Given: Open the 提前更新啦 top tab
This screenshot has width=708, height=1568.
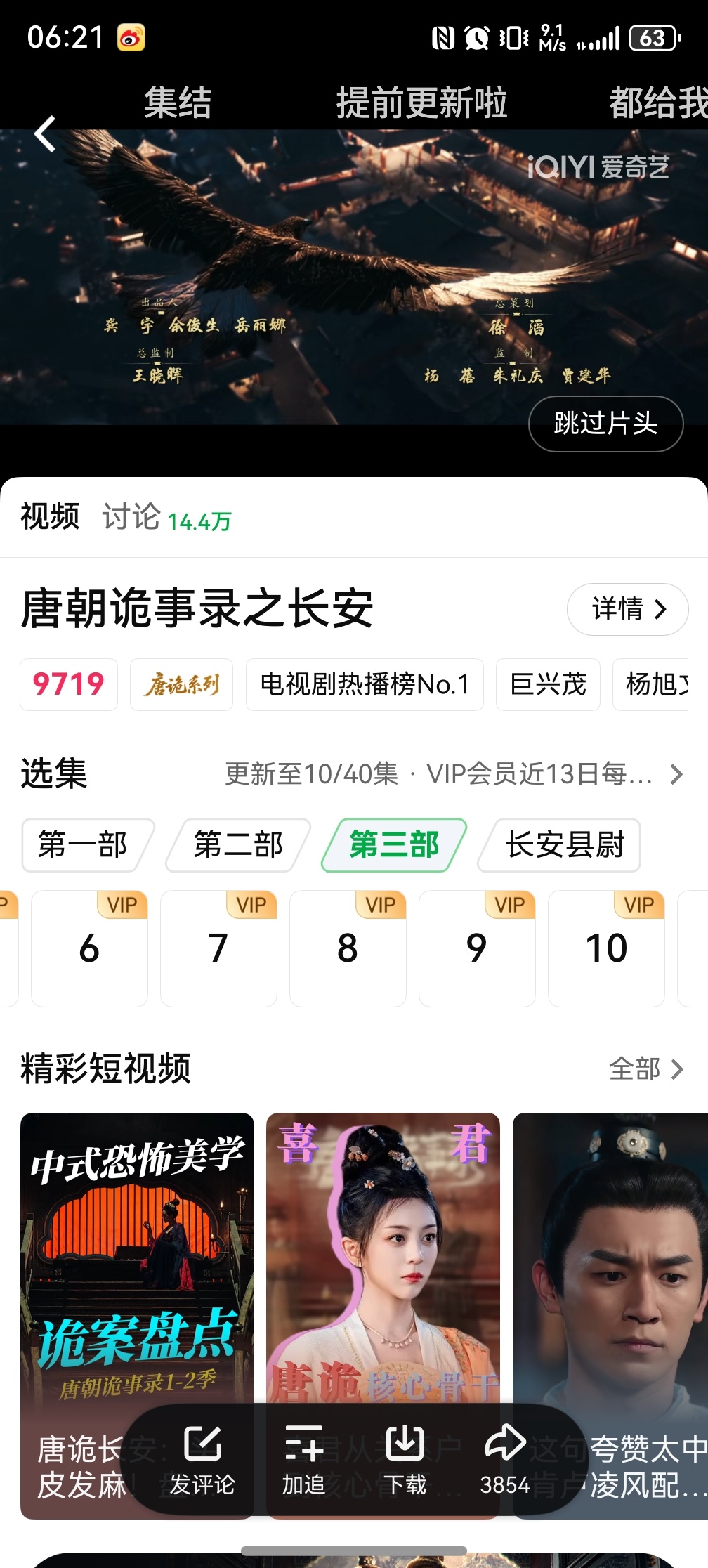Looking at the screenshot, I should (423, 103).
